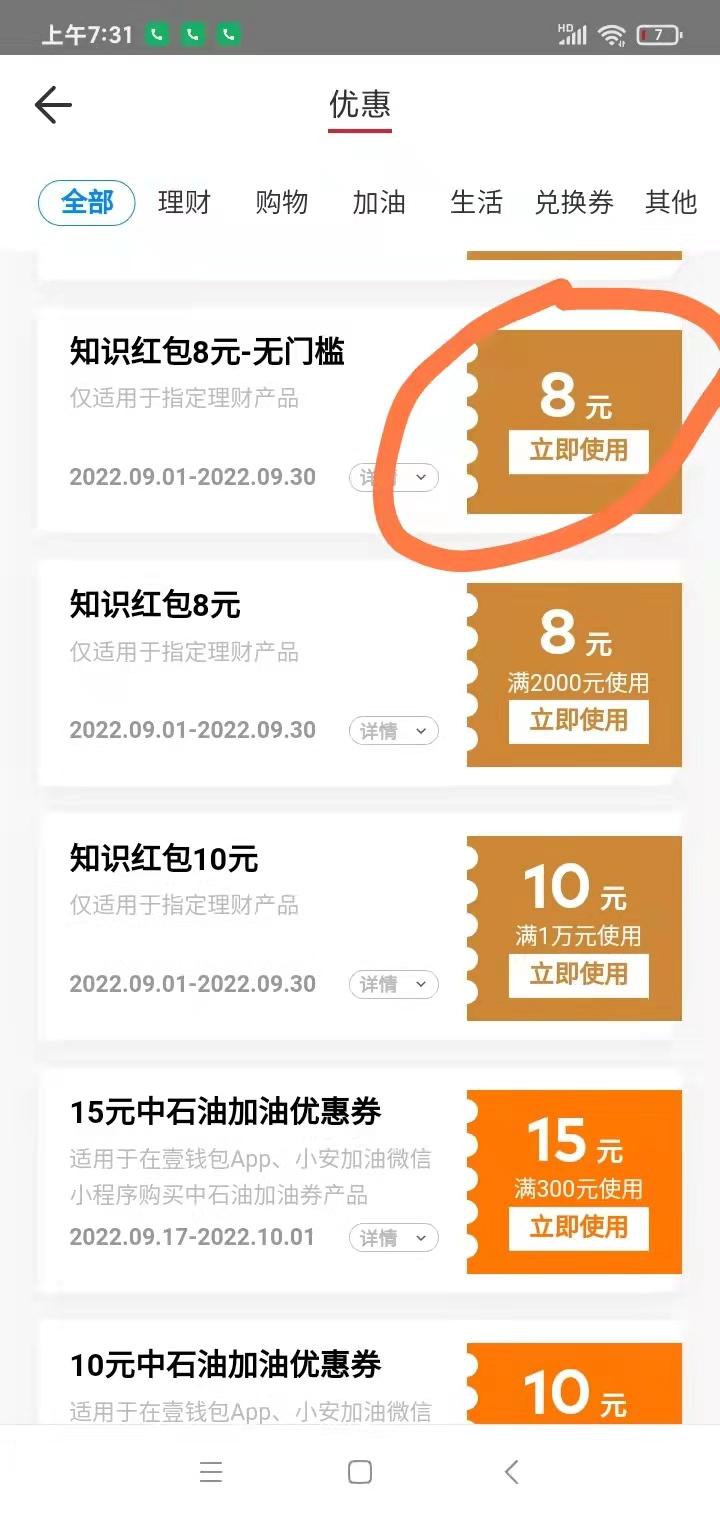Screen dimensions: 720x1520
Task: Tap the signal strength icon in status bar
Action: [x=573, y=31]
